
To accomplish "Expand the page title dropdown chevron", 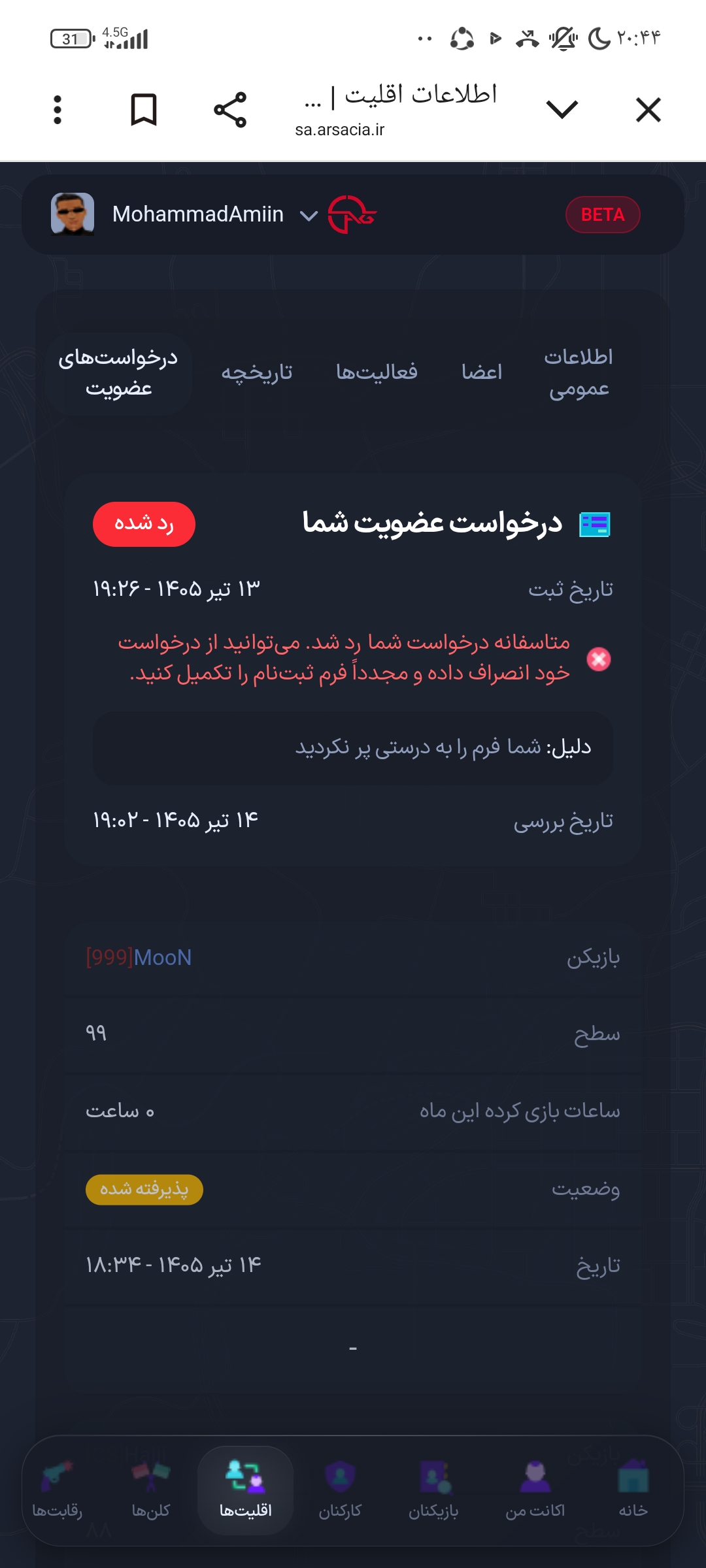I will point(562,109).
